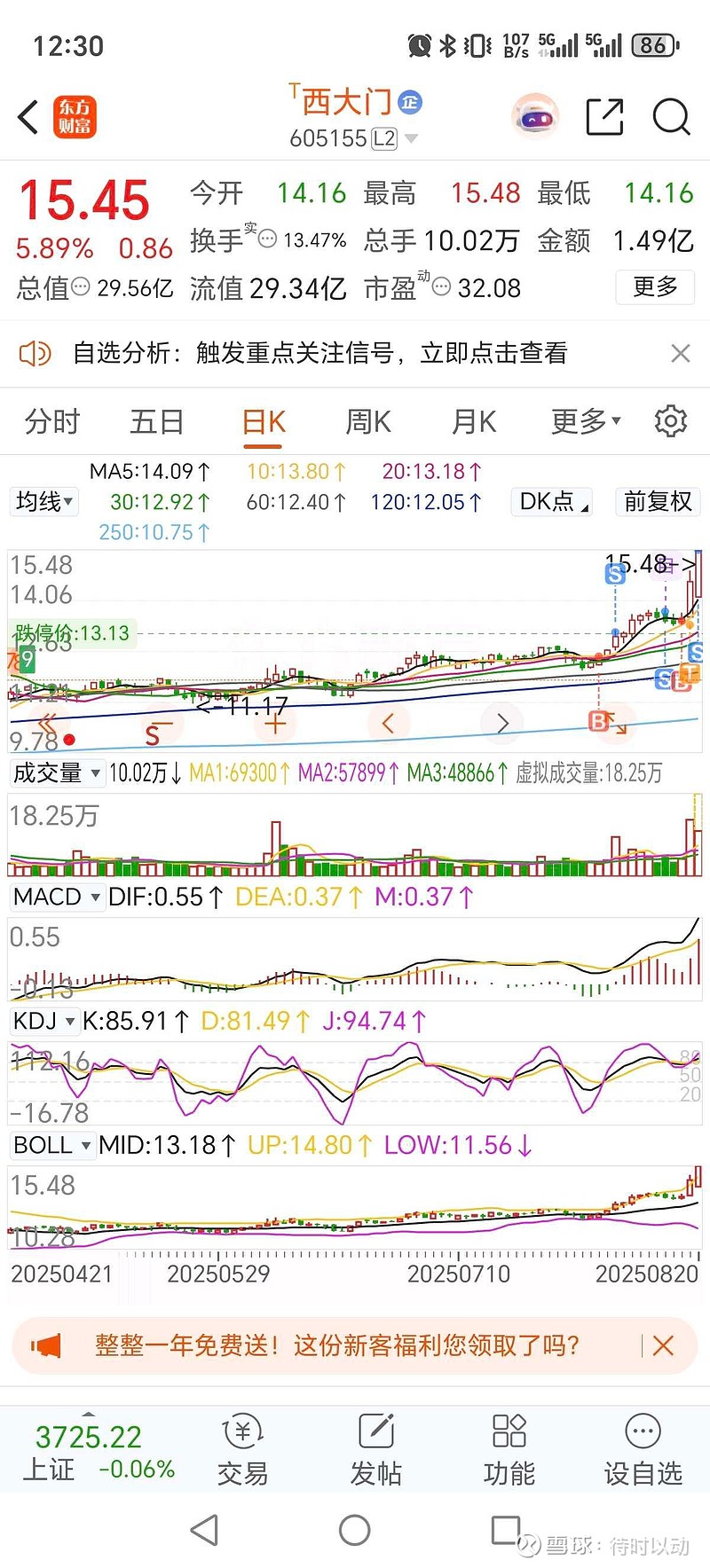Open the robot assistant avatar
This screenshot has width=710, height=1568.
(535, 117)
